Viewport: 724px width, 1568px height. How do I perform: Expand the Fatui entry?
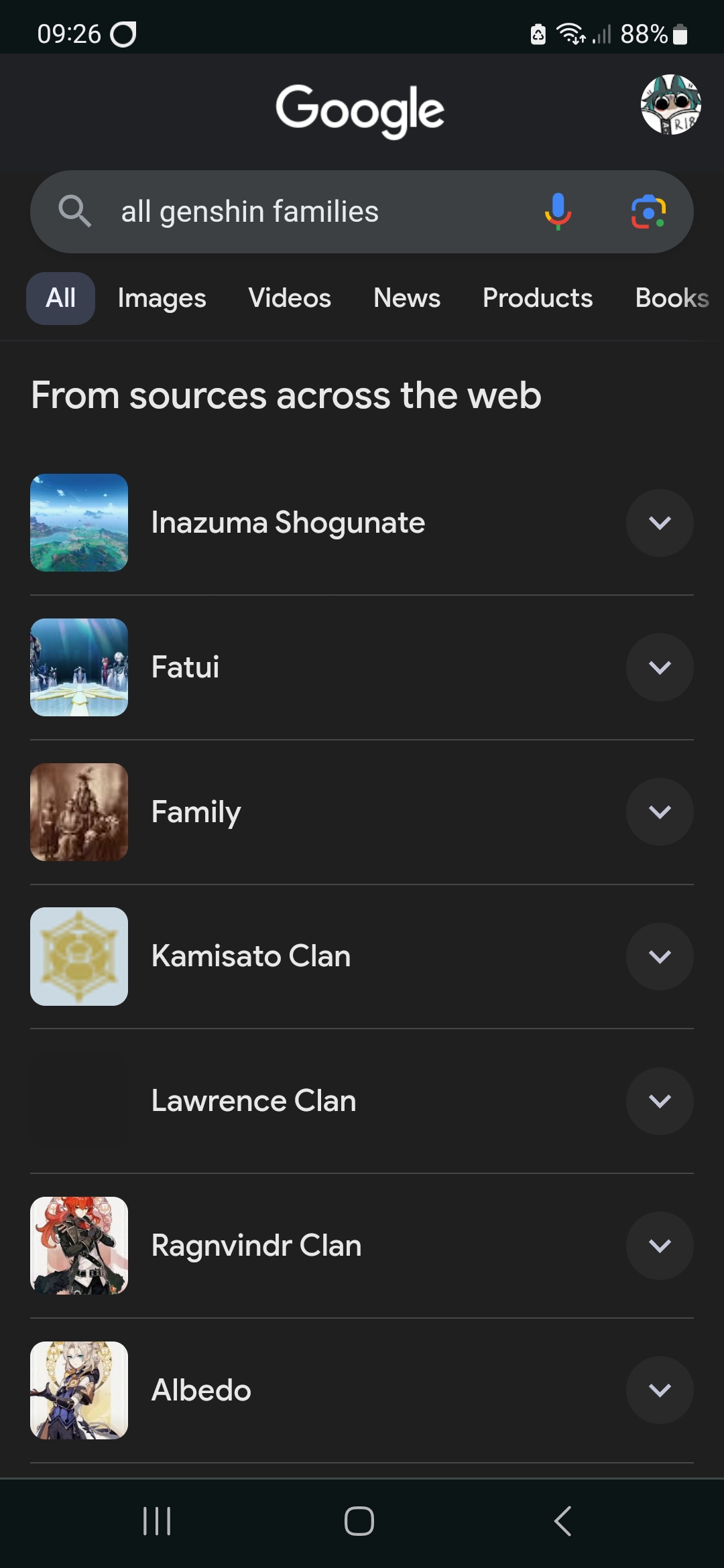point(660,667)
